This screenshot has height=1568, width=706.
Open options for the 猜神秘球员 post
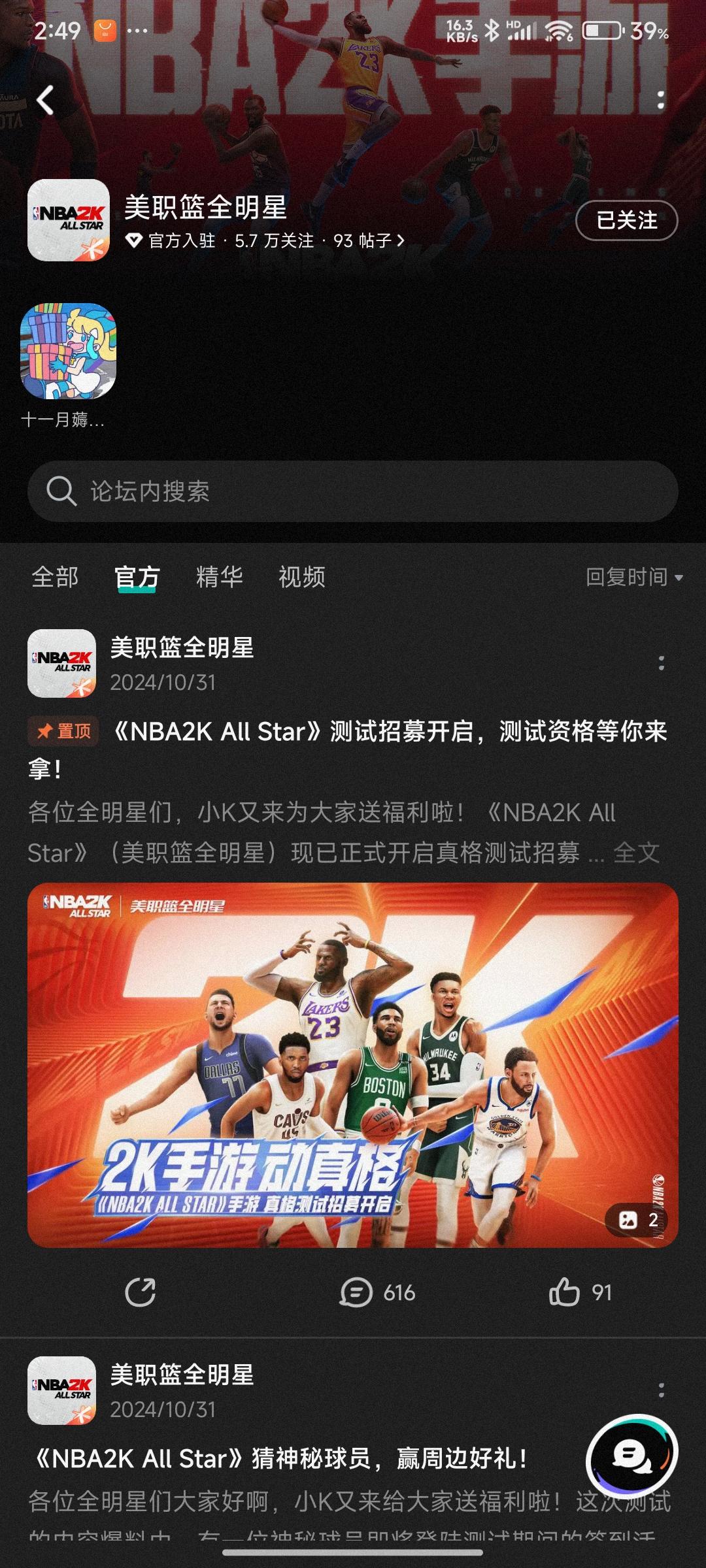point(661,1390)
